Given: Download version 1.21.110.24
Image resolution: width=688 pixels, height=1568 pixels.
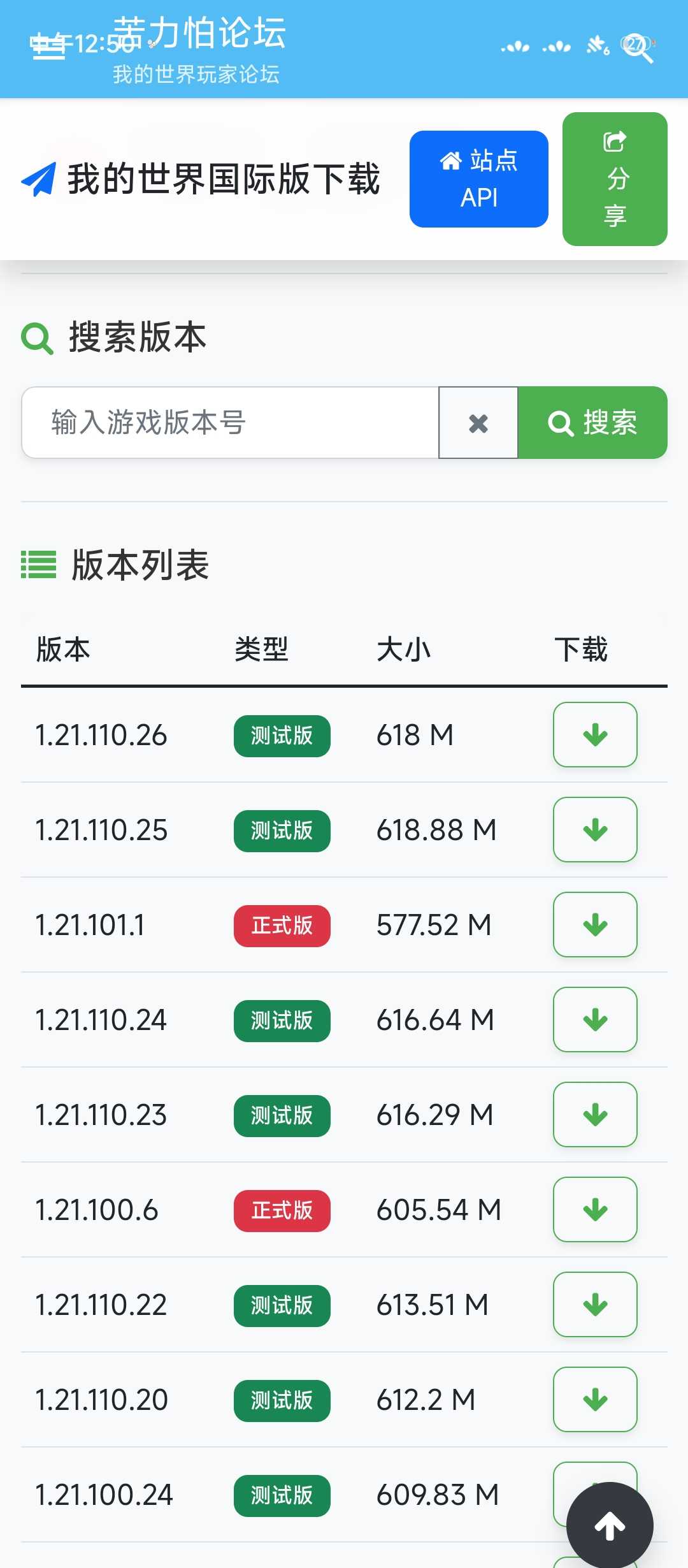Looking at the screenshot, I should [x=595, y=1019].
